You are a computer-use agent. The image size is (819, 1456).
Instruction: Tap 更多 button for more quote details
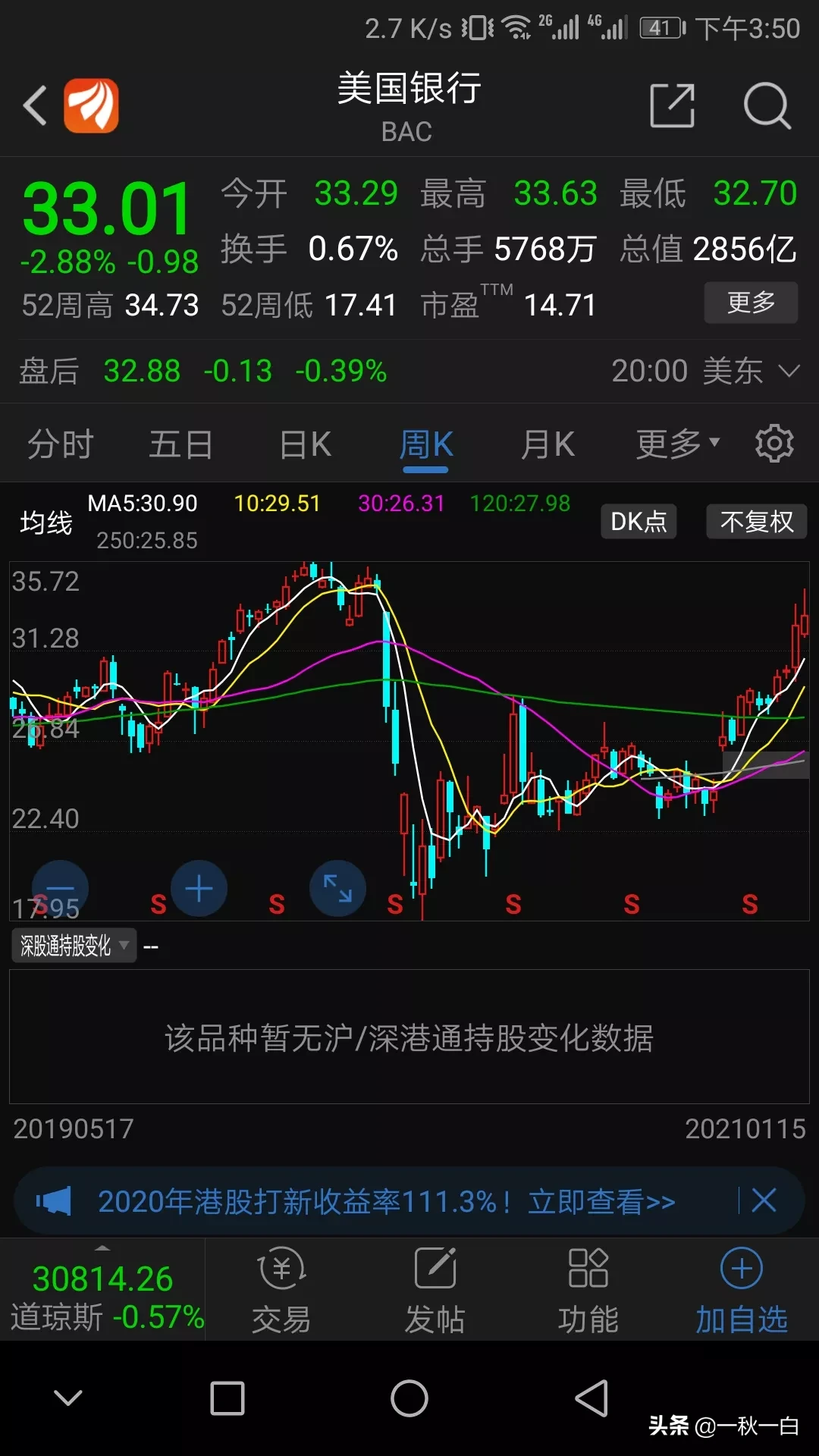point(751,303)
